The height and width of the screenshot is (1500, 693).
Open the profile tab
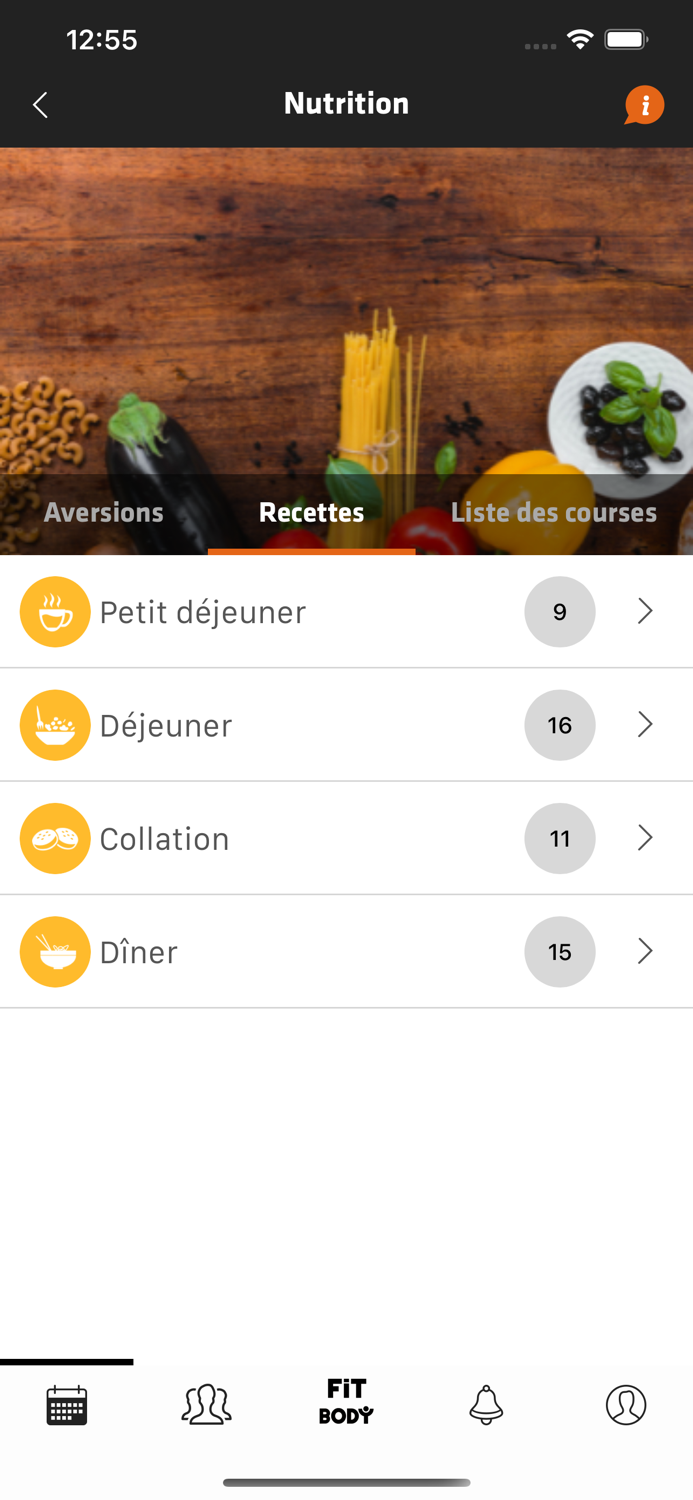tap(626, 1405)
